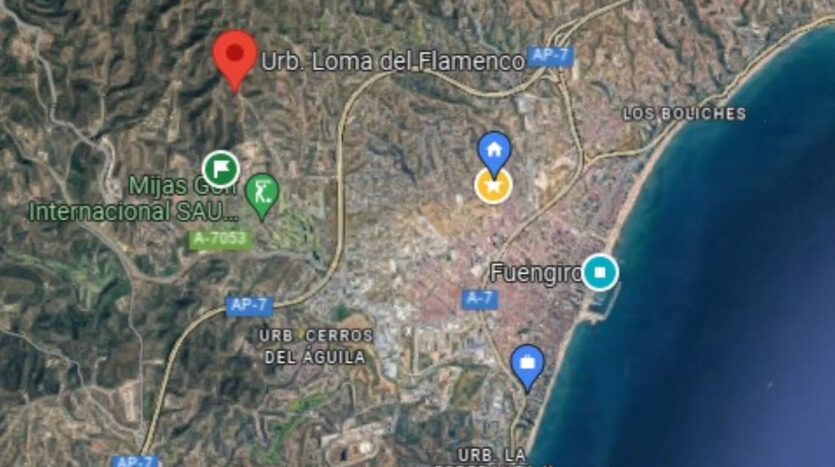Select the blue Work briefcase pin
Screen dimensions: 835x467
click(527, 363)
